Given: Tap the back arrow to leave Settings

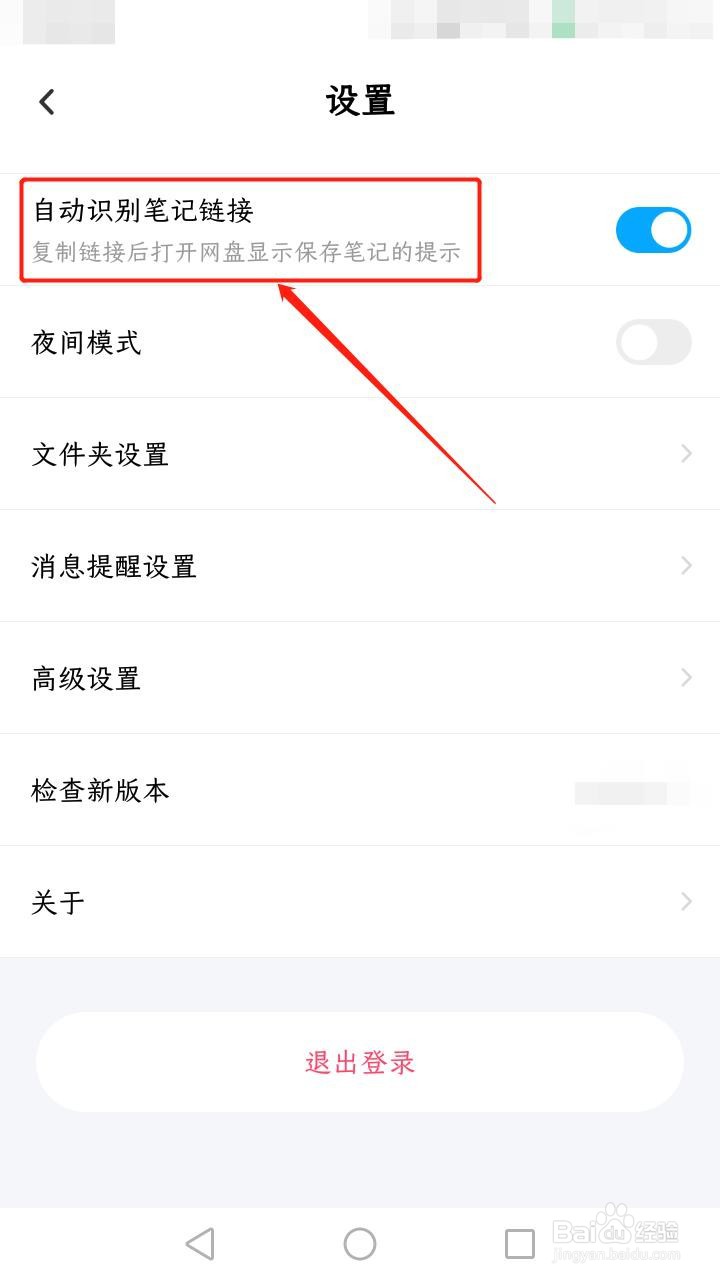Looking at the screenshot, I should [x=44, y=101].
